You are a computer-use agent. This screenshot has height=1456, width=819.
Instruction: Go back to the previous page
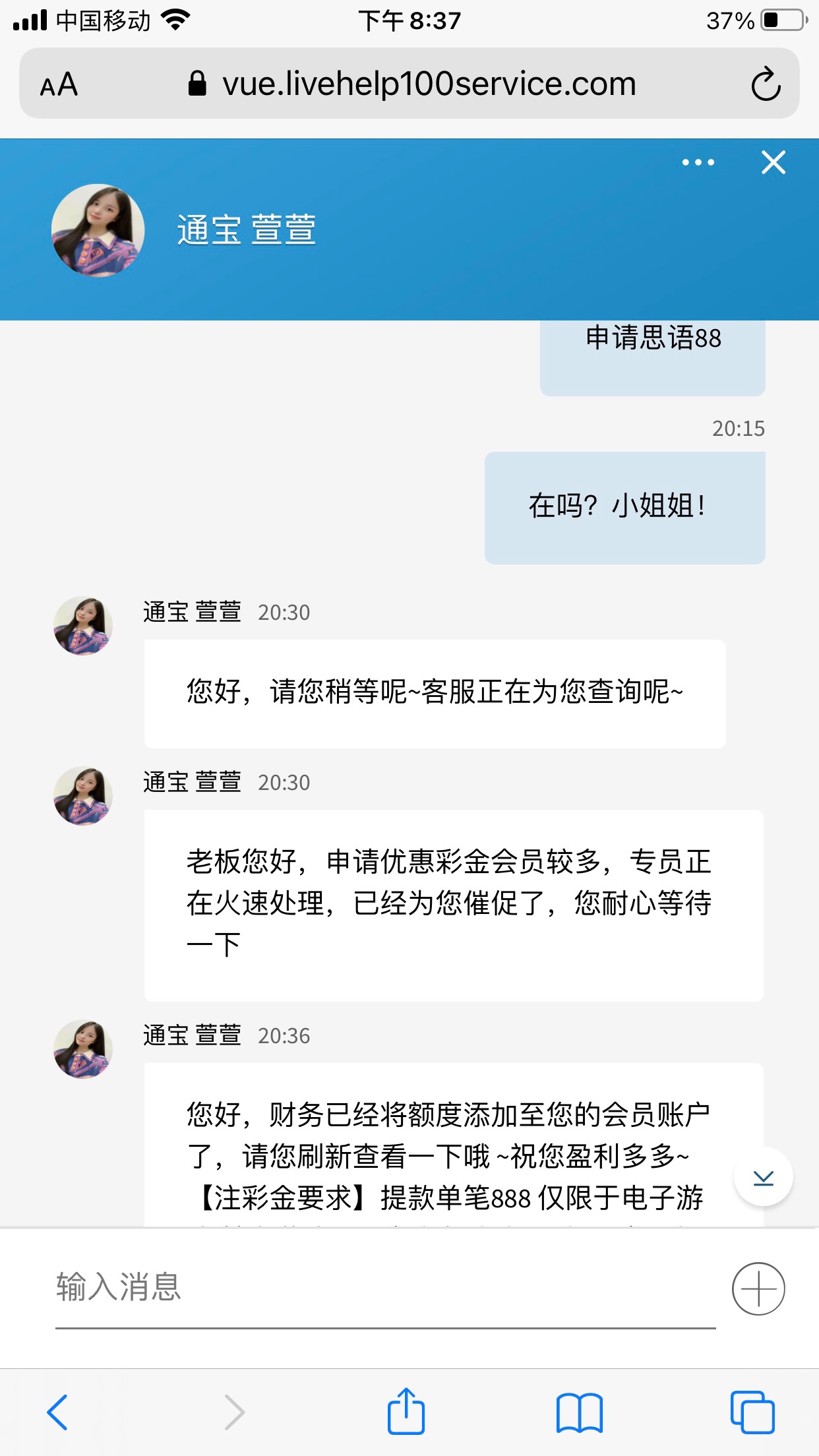pos(57,1412)
